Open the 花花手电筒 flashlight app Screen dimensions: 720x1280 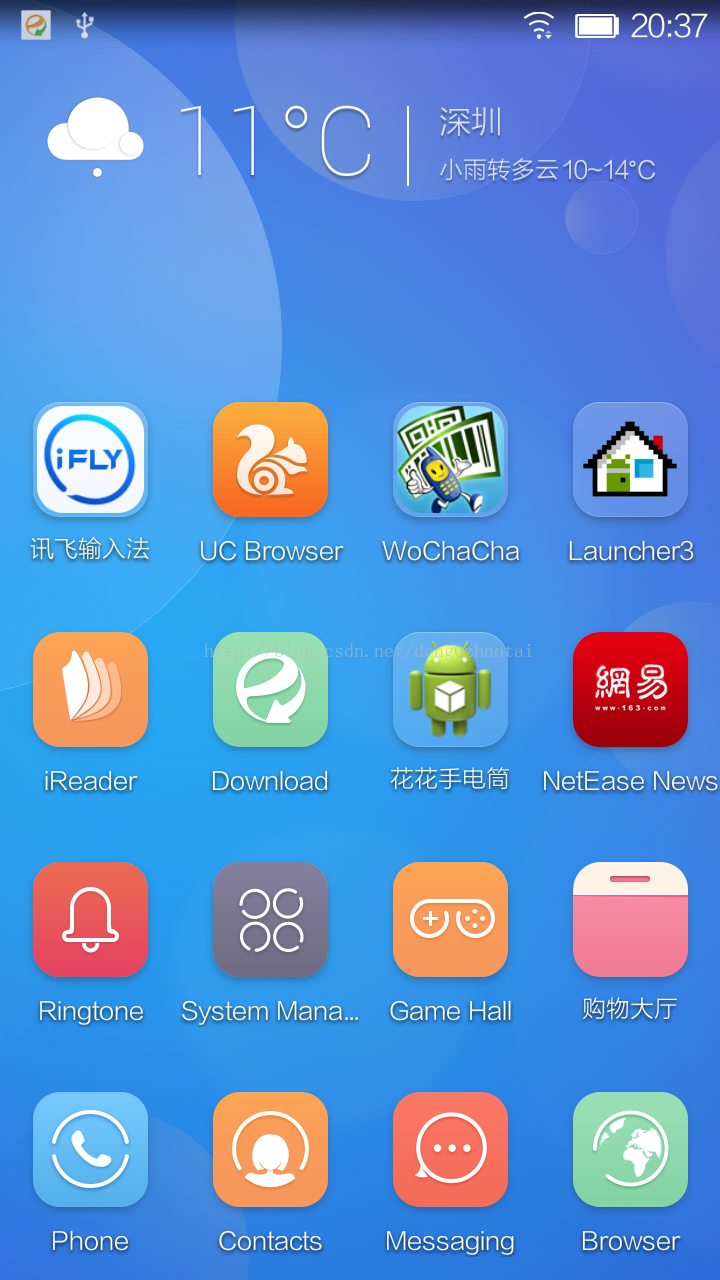click(450, 690)
